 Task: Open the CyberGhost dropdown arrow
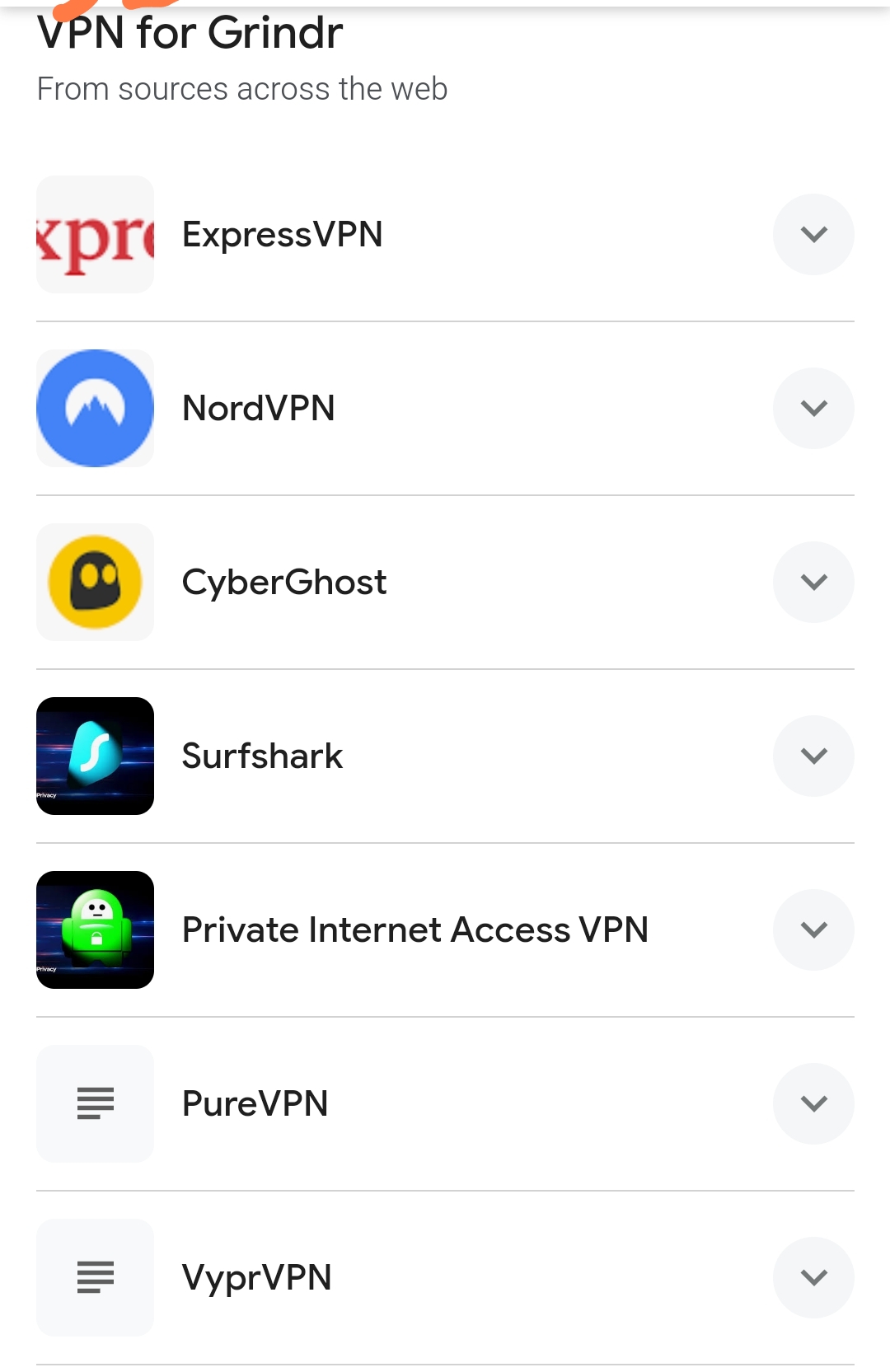[813, 582]
